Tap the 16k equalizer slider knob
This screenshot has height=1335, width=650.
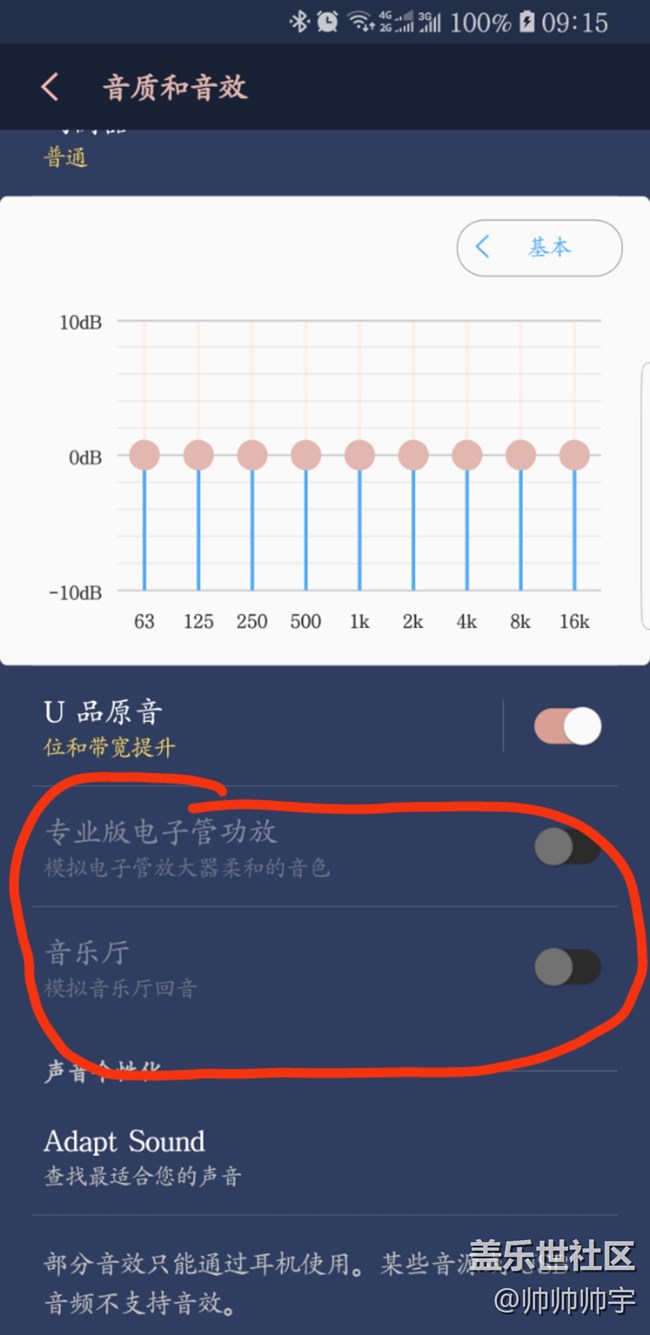[574, 455]
